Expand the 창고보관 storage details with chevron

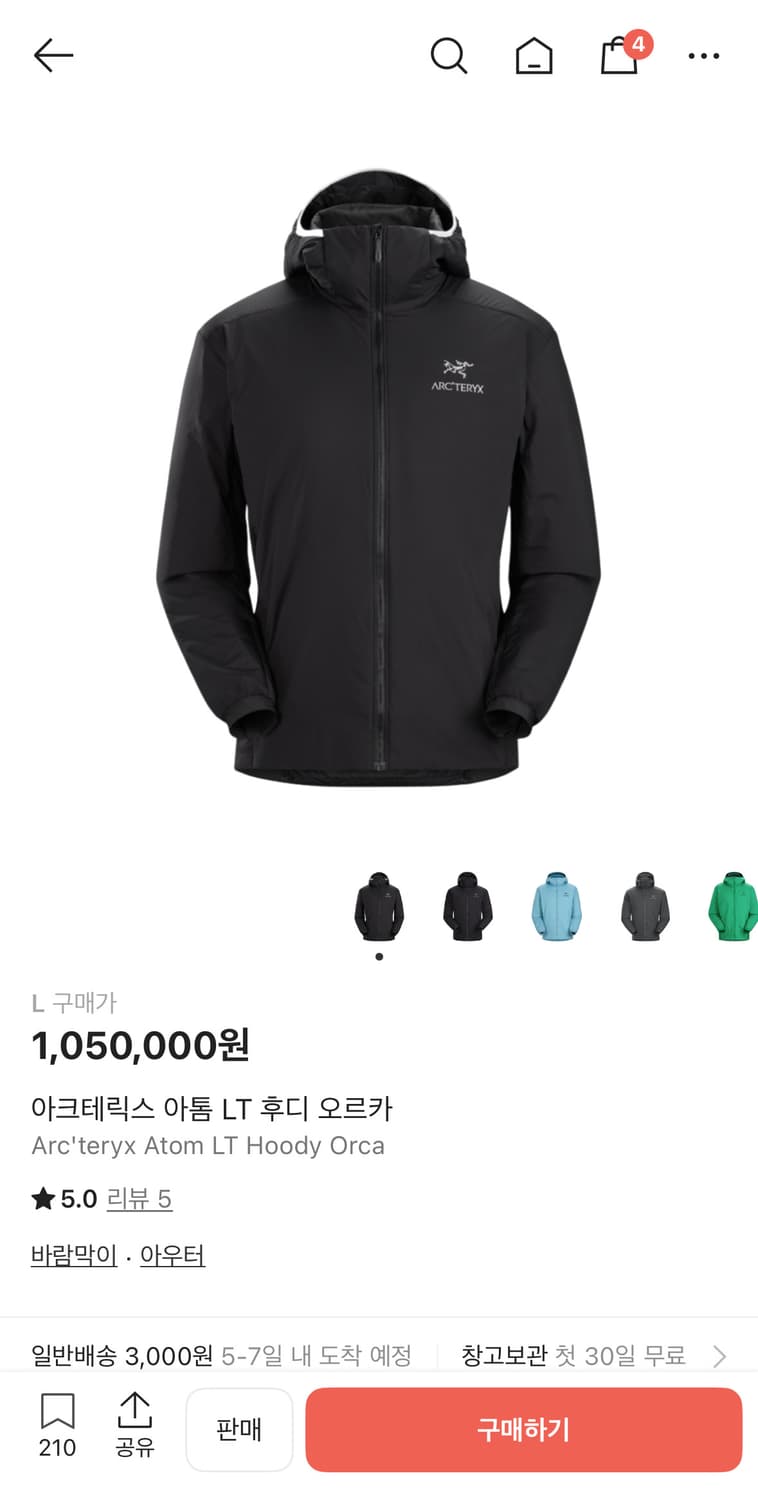coord(720,1355)
